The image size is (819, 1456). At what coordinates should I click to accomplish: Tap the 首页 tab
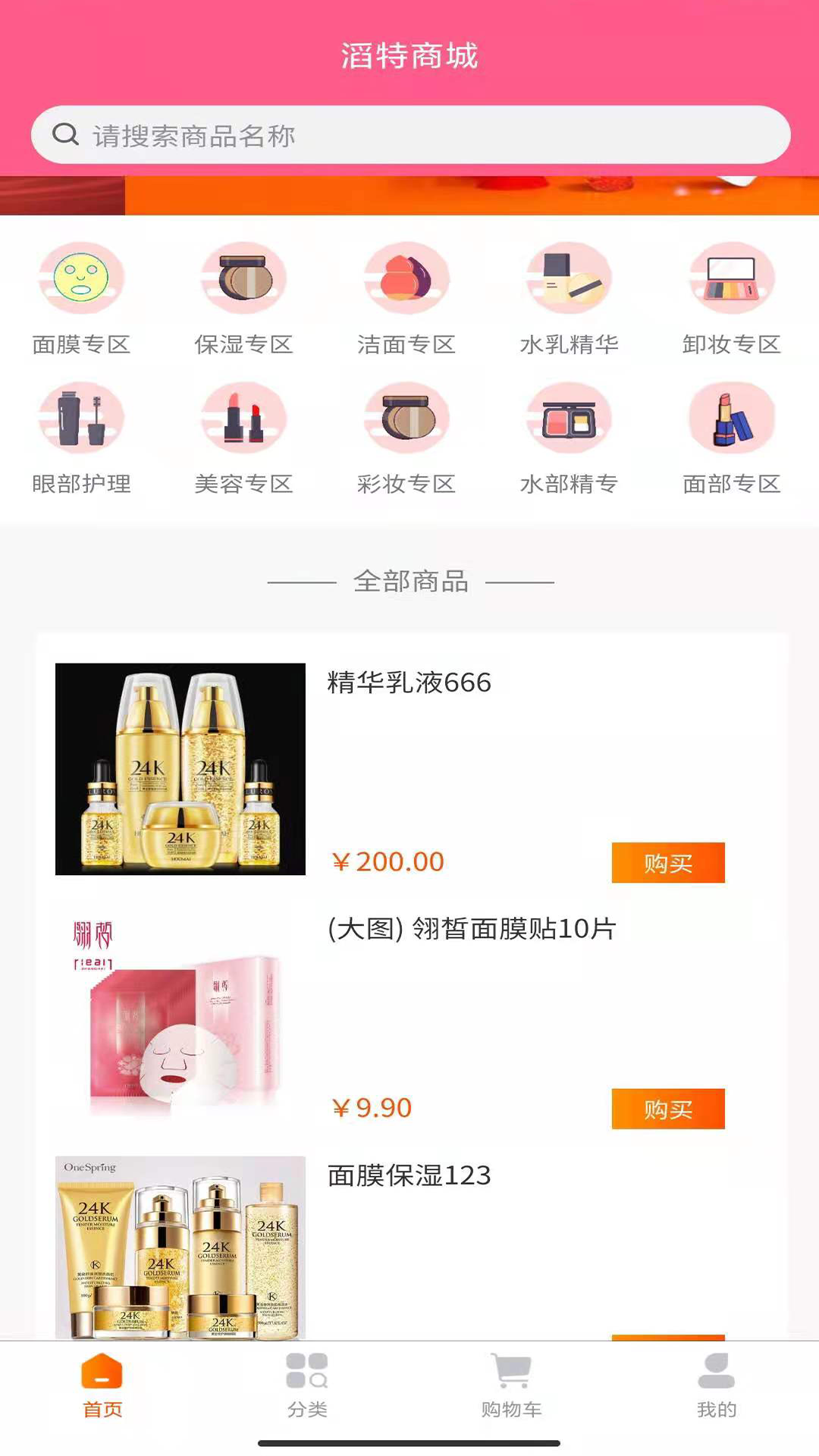(x=102, y=1386)
